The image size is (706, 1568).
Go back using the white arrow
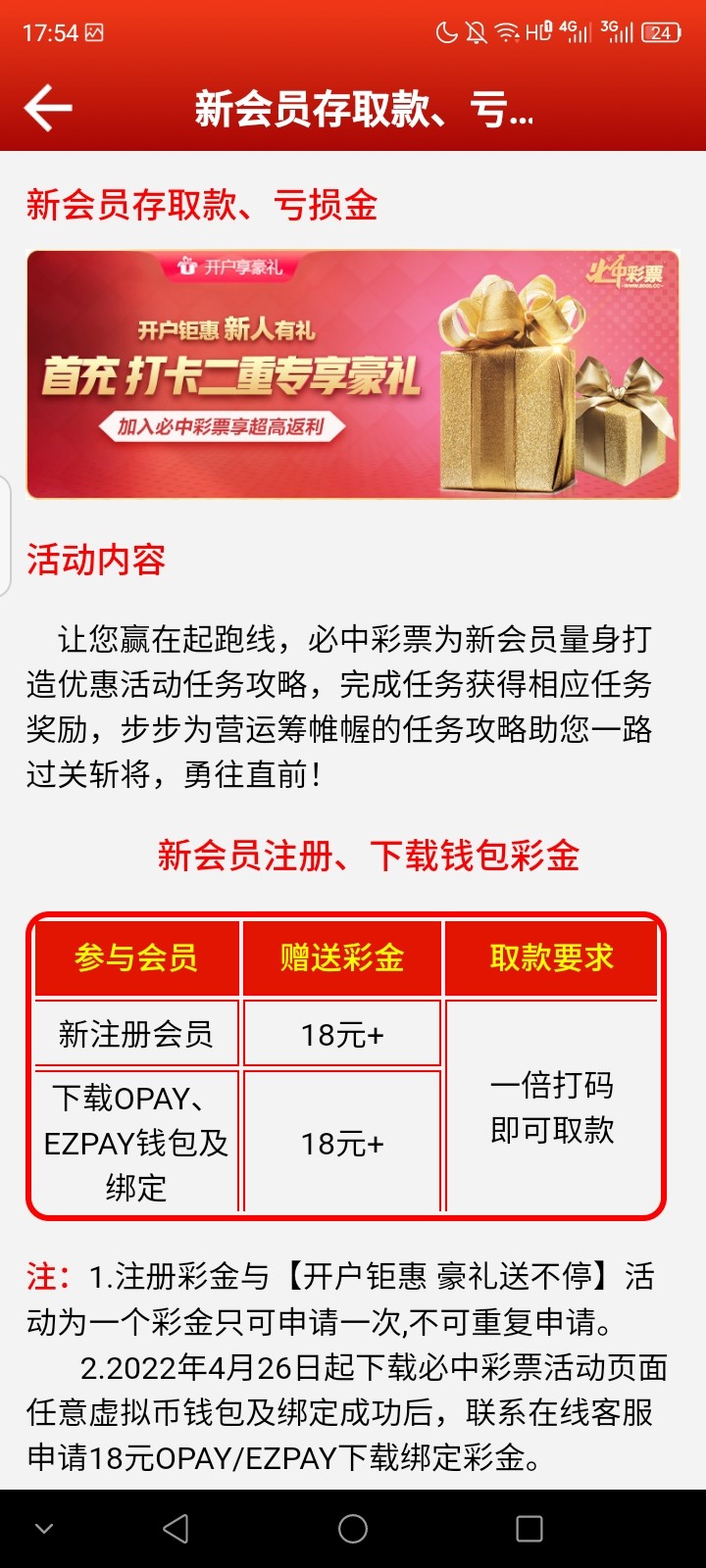48,108
